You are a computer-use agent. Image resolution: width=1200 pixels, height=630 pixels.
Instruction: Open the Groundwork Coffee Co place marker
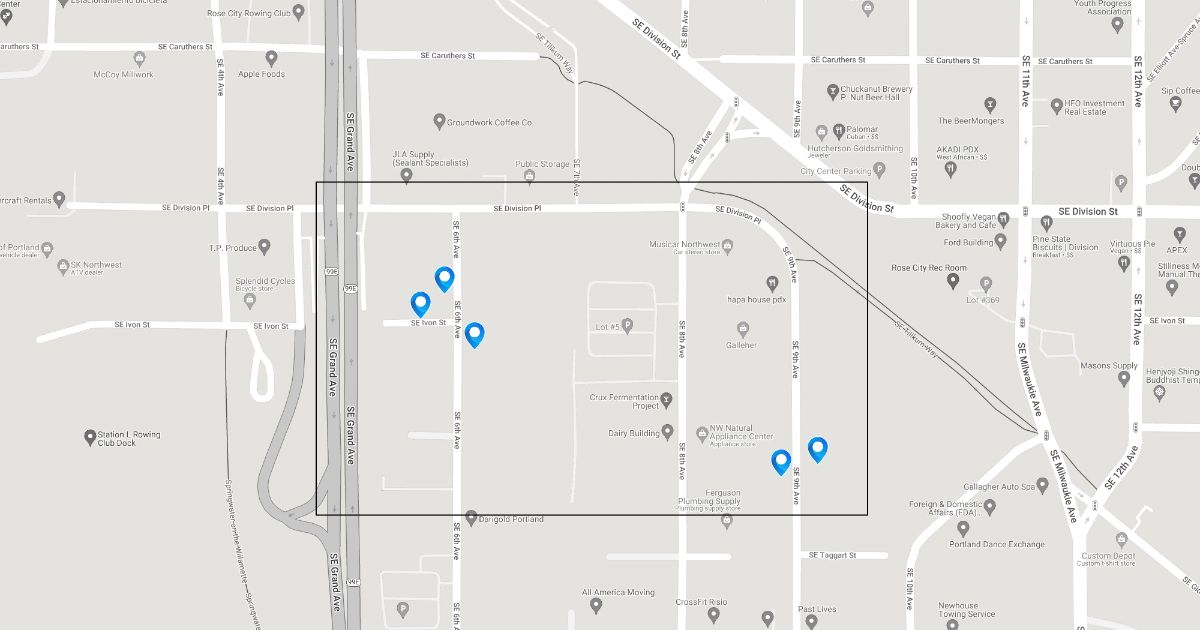click(438, 122)
